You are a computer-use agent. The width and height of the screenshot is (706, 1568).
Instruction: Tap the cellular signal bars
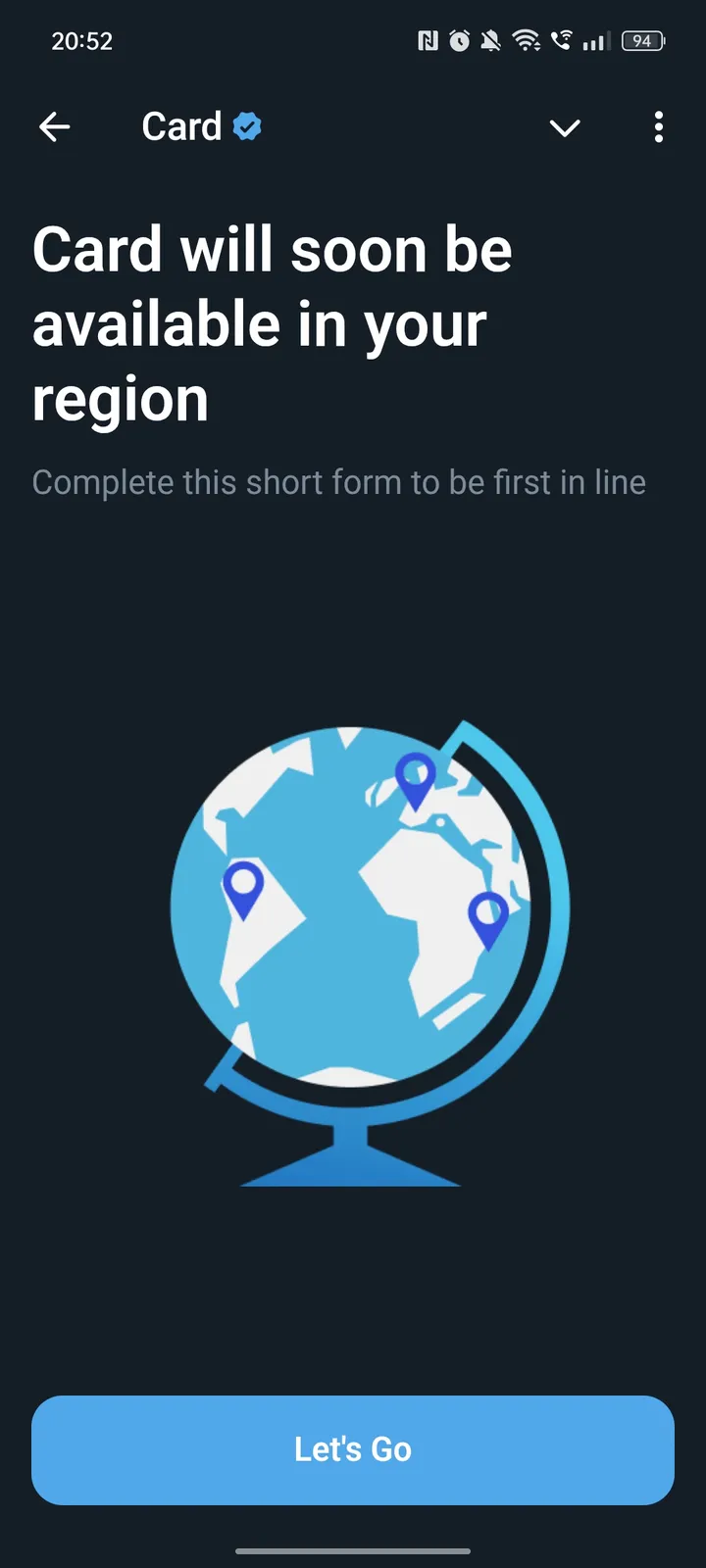pyautogui.click(x=595, y=41)
